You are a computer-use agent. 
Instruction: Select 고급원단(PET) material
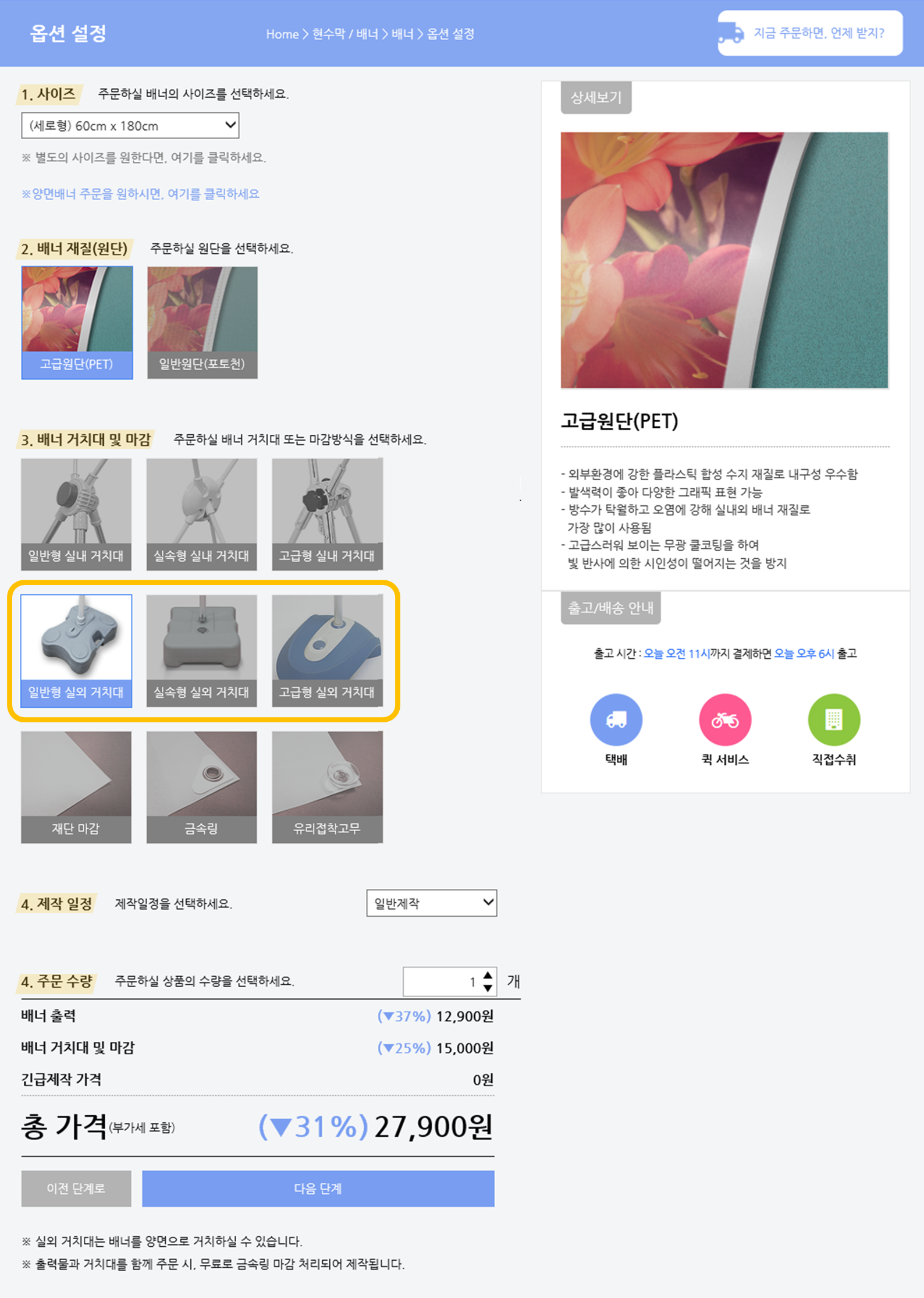click(x=77, y=322)
